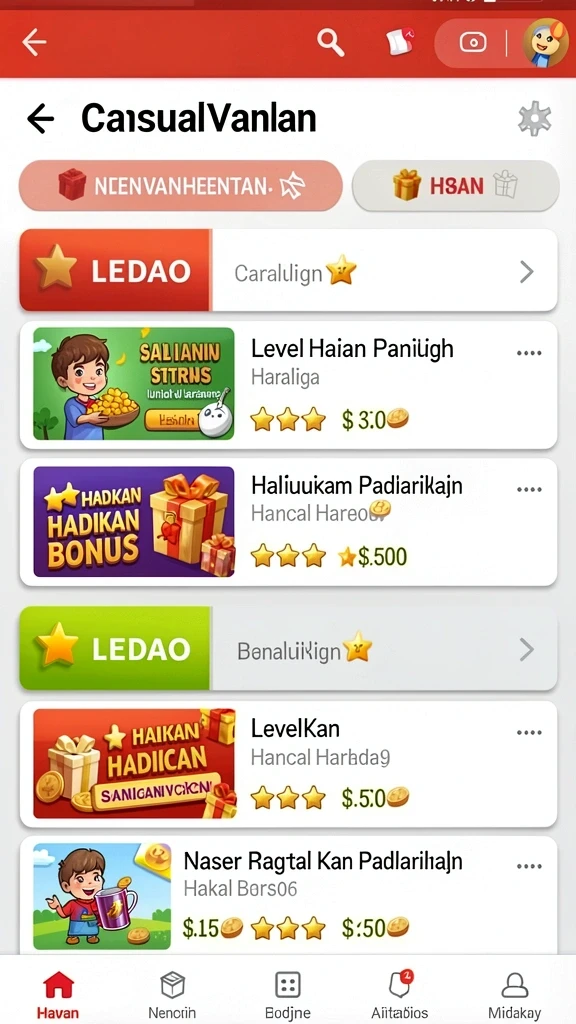Select the NCENVANHEENTAN chip
576x1024 pixels.
(x=181, y=186)
